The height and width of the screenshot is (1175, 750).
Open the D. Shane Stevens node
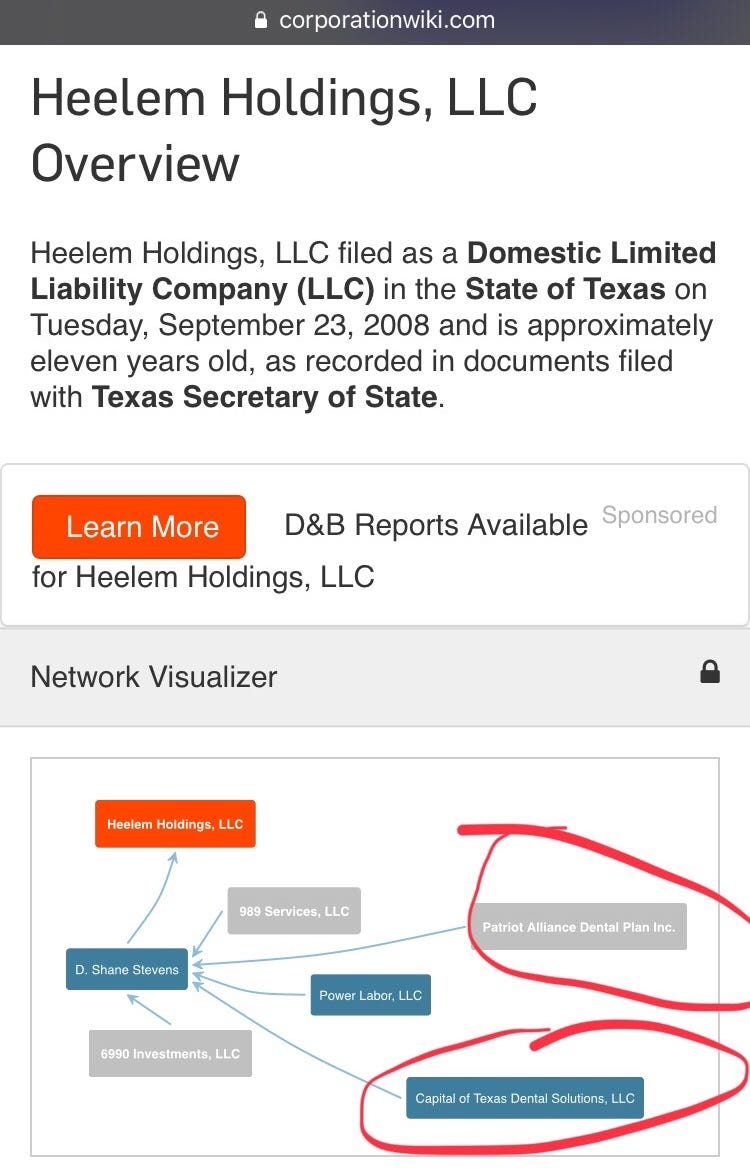(127, 969)
